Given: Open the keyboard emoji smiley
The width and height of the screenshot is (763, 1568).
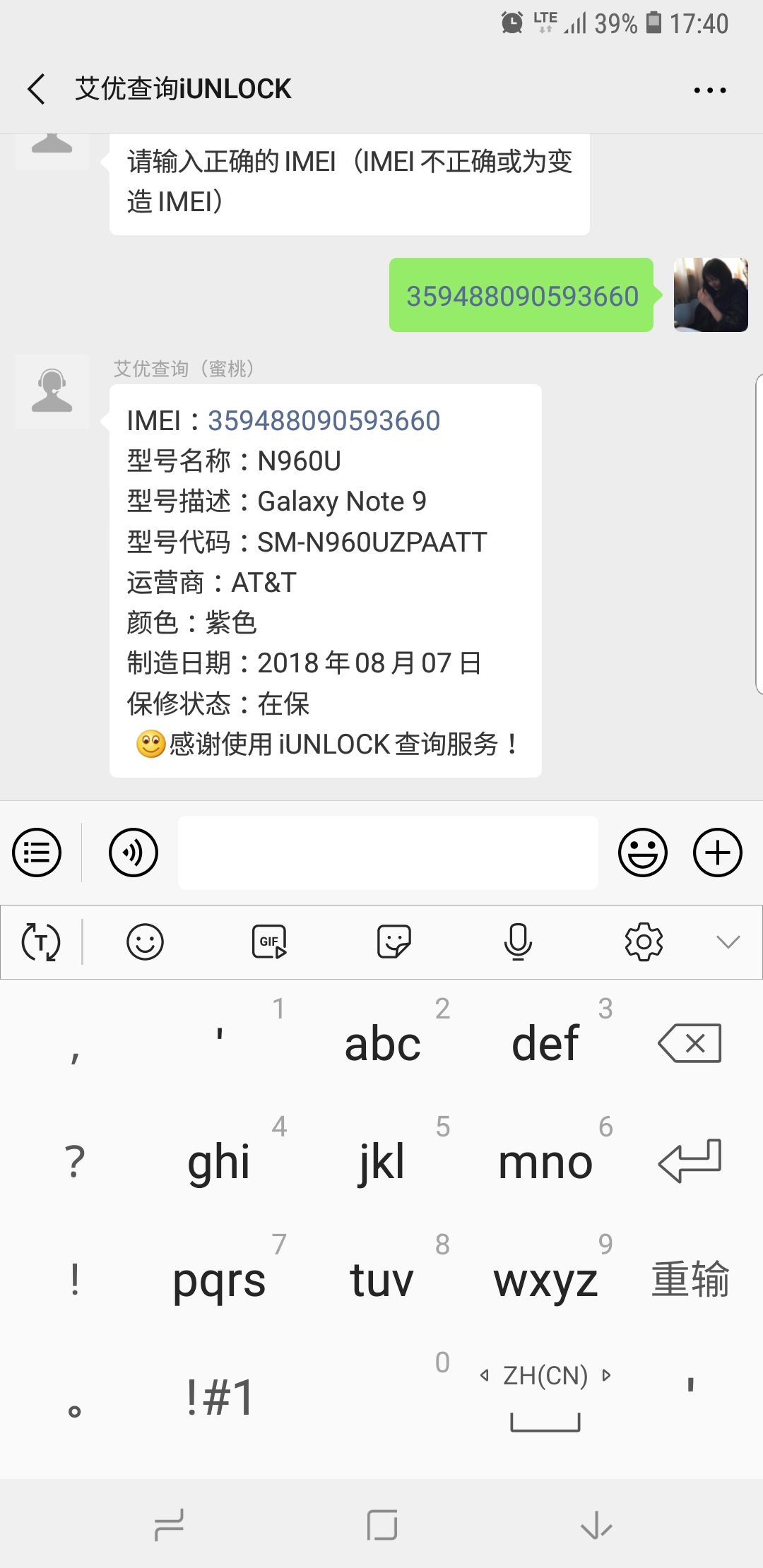Looking at the screenshot, I should pos(145,942).
